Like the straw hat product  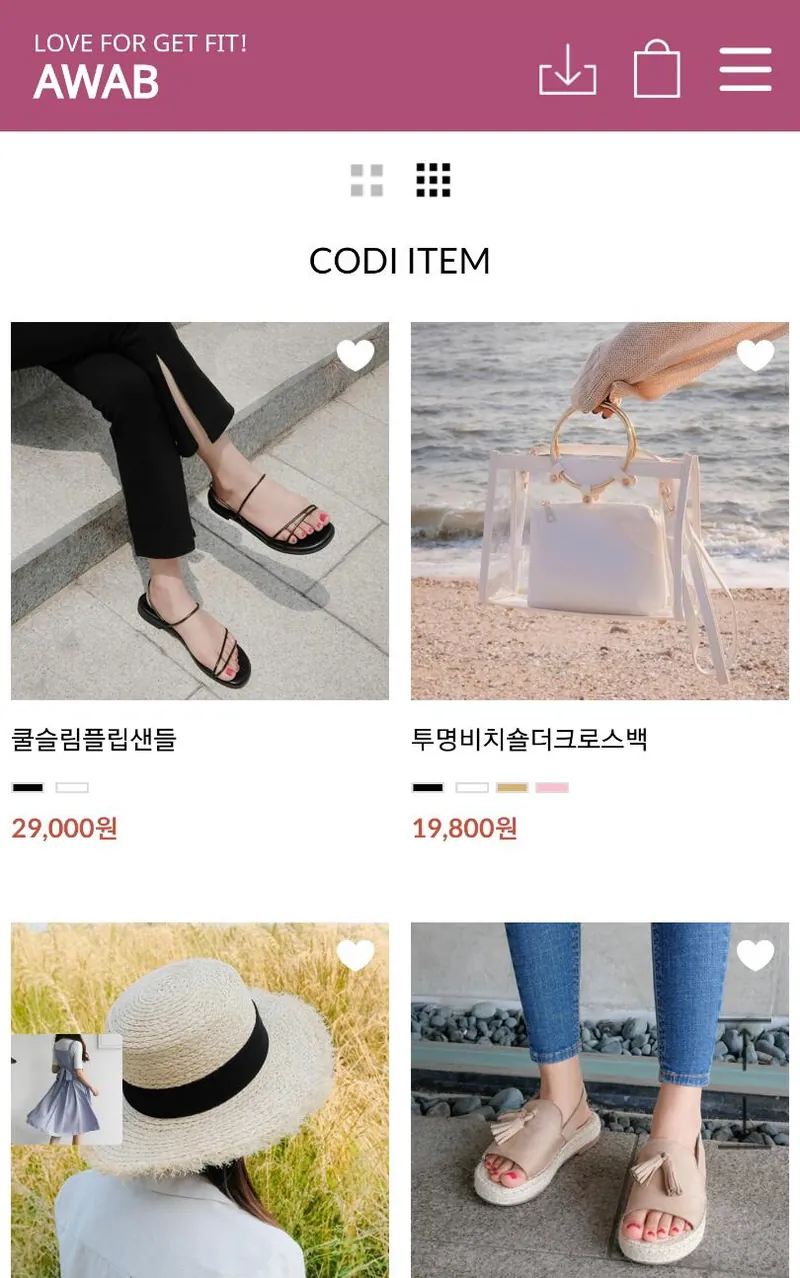355,955
